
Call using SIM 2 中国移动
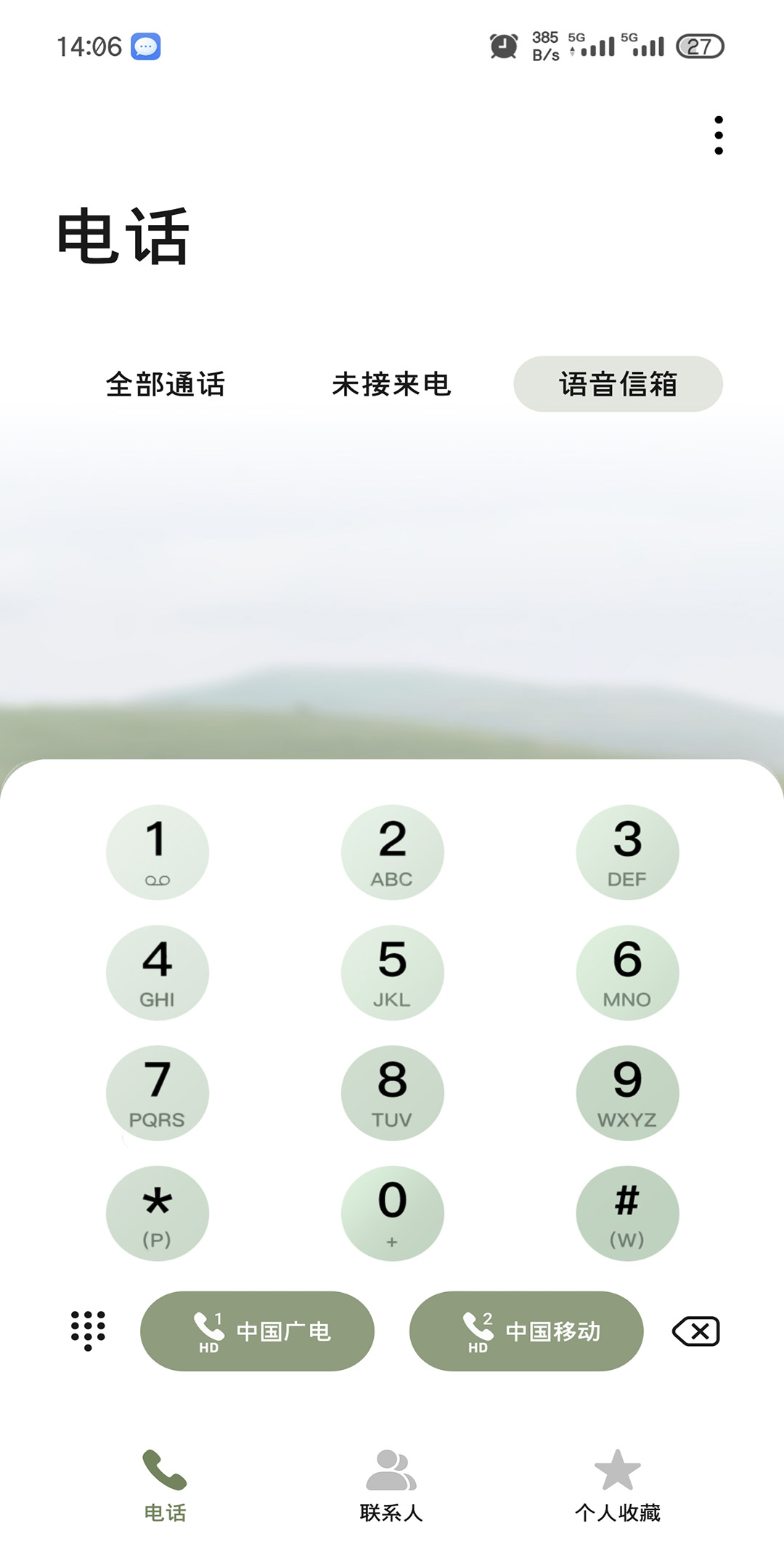click(526, 1331)
